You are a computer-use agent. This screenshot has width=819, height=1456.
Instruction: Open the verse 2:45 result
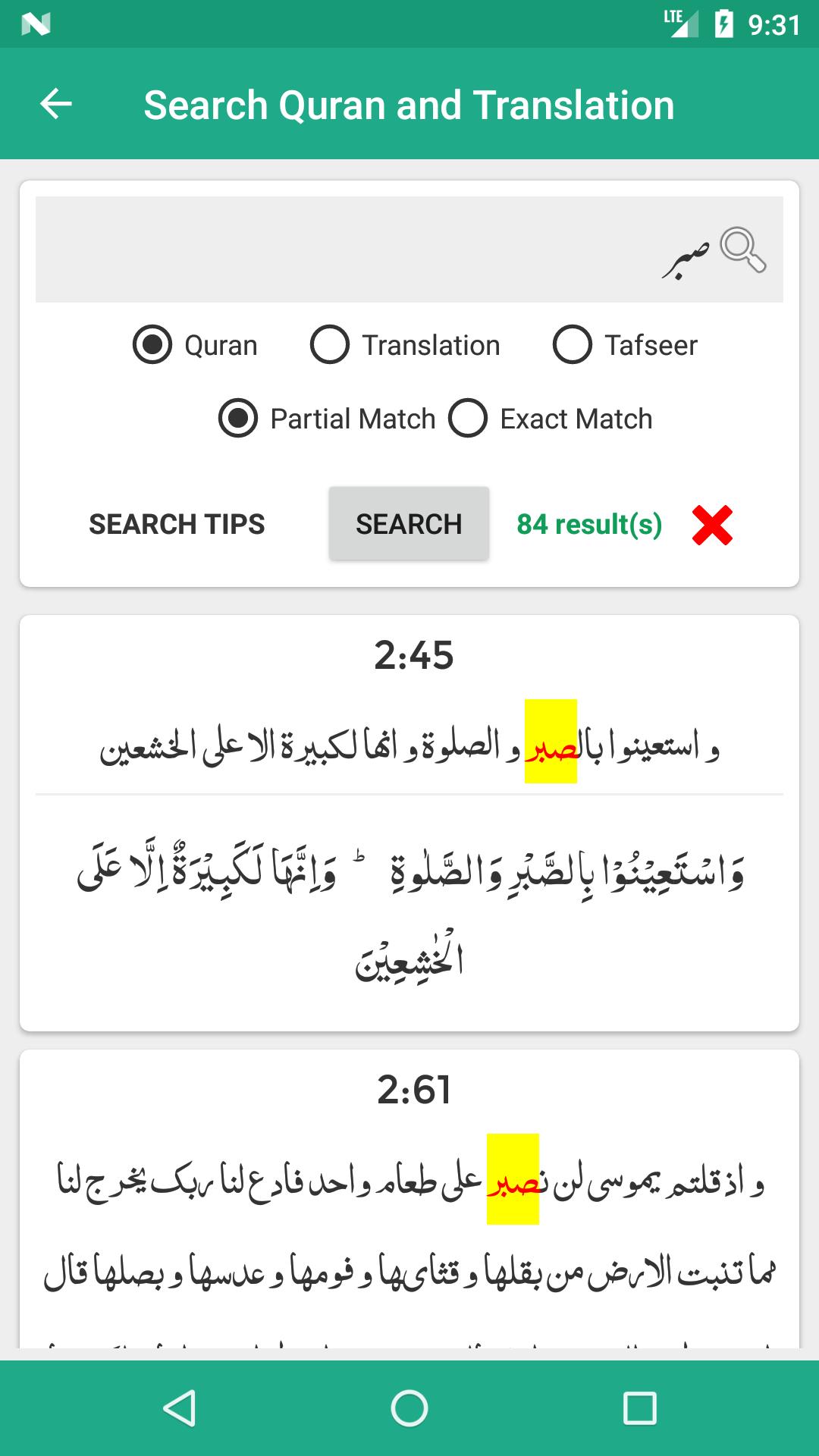click(409, 823)
